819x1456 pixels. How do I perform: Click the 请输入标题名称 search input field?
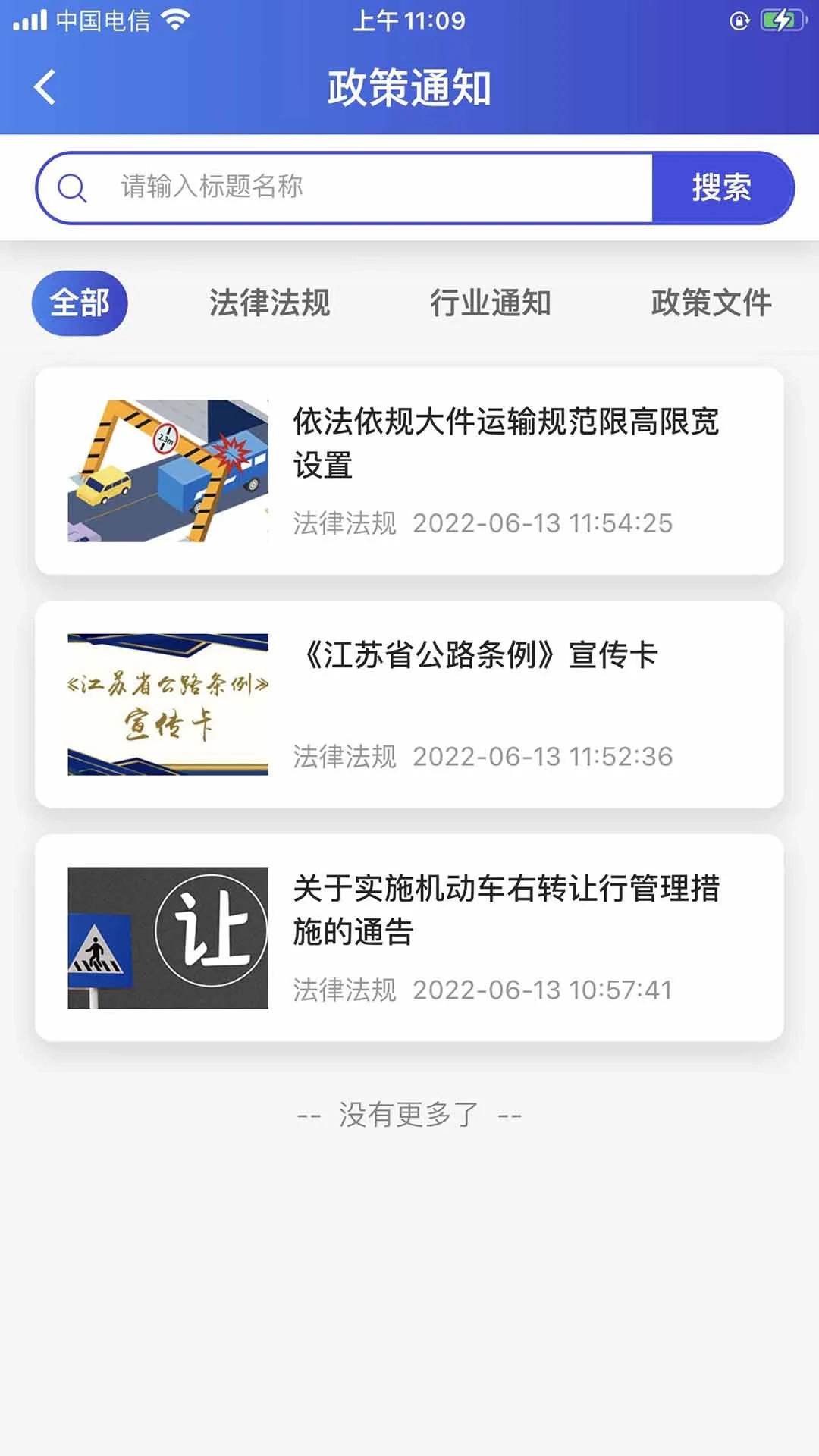pyautogui.click(x=341, y=187)
